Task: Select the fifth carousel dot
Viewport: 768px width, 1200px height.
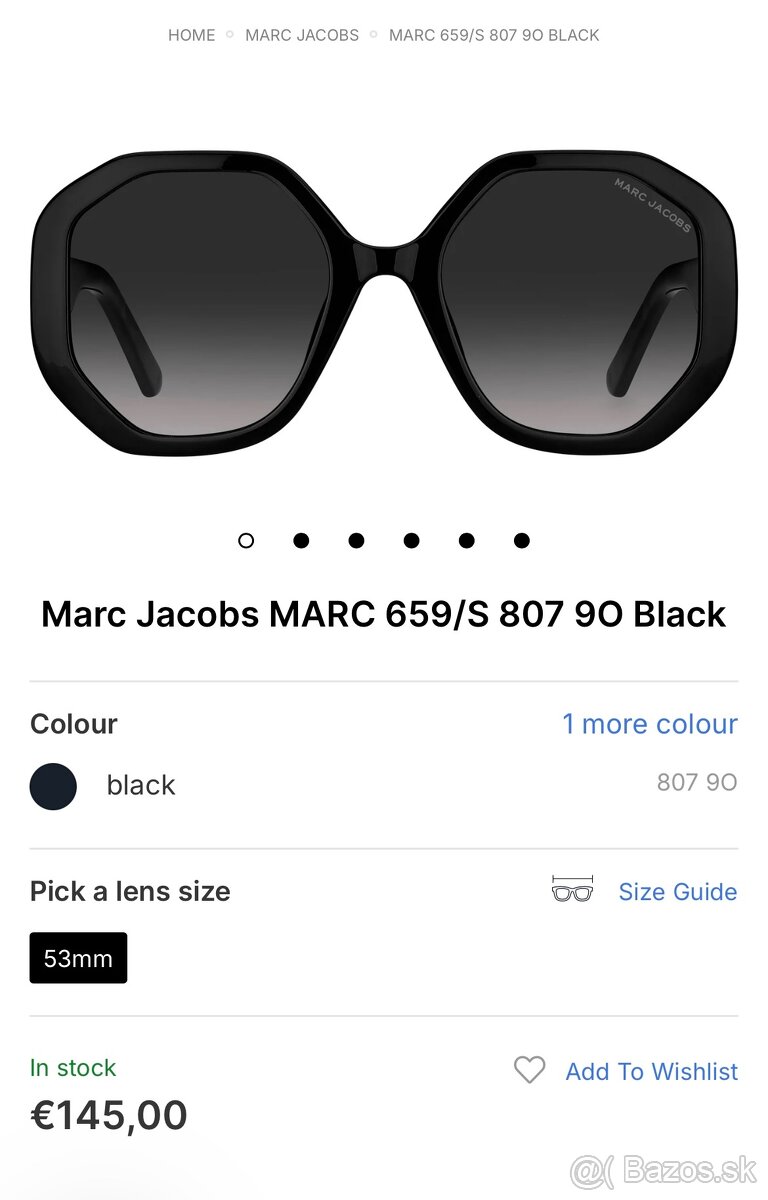Action: click(x=466, y=540)
